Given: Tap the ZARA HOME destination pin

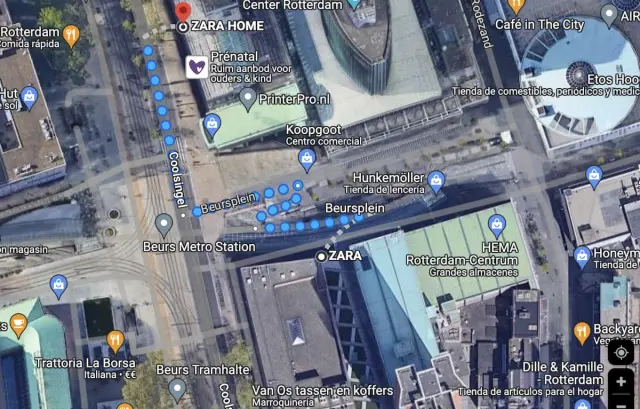Looking at the screenshot, I should (182, 12).
